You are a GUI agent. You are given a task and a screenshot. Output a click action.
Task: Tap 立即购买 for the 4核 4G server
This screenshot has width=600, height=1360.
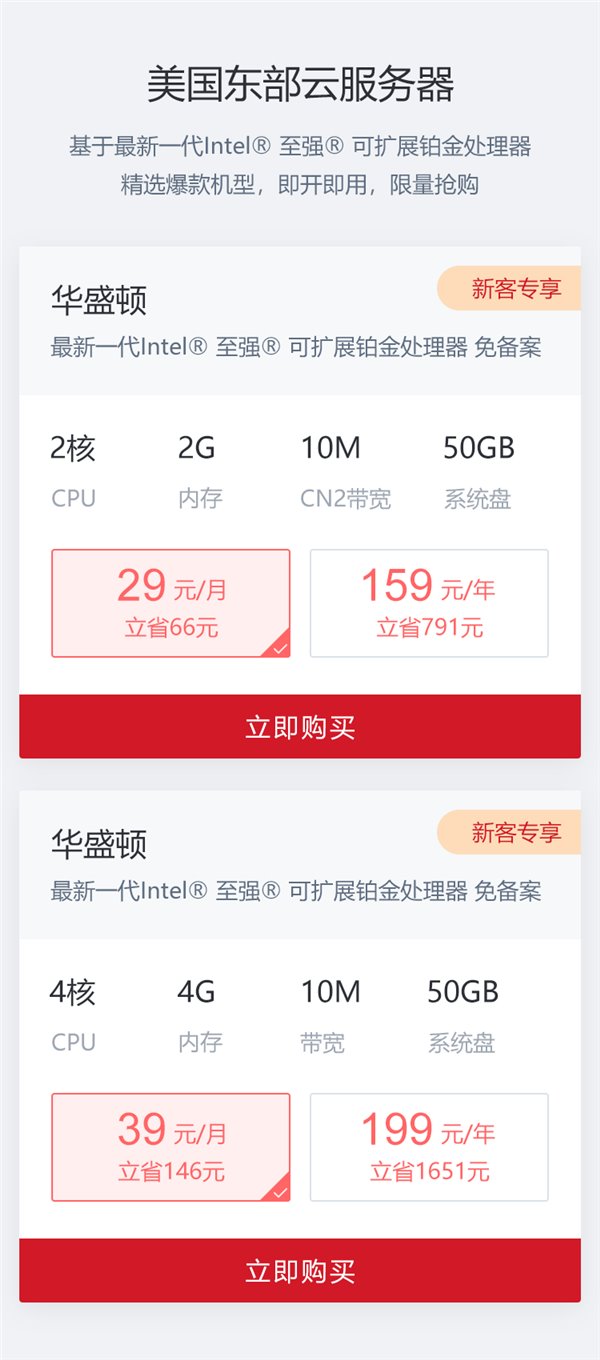[x=300, y=1271]
